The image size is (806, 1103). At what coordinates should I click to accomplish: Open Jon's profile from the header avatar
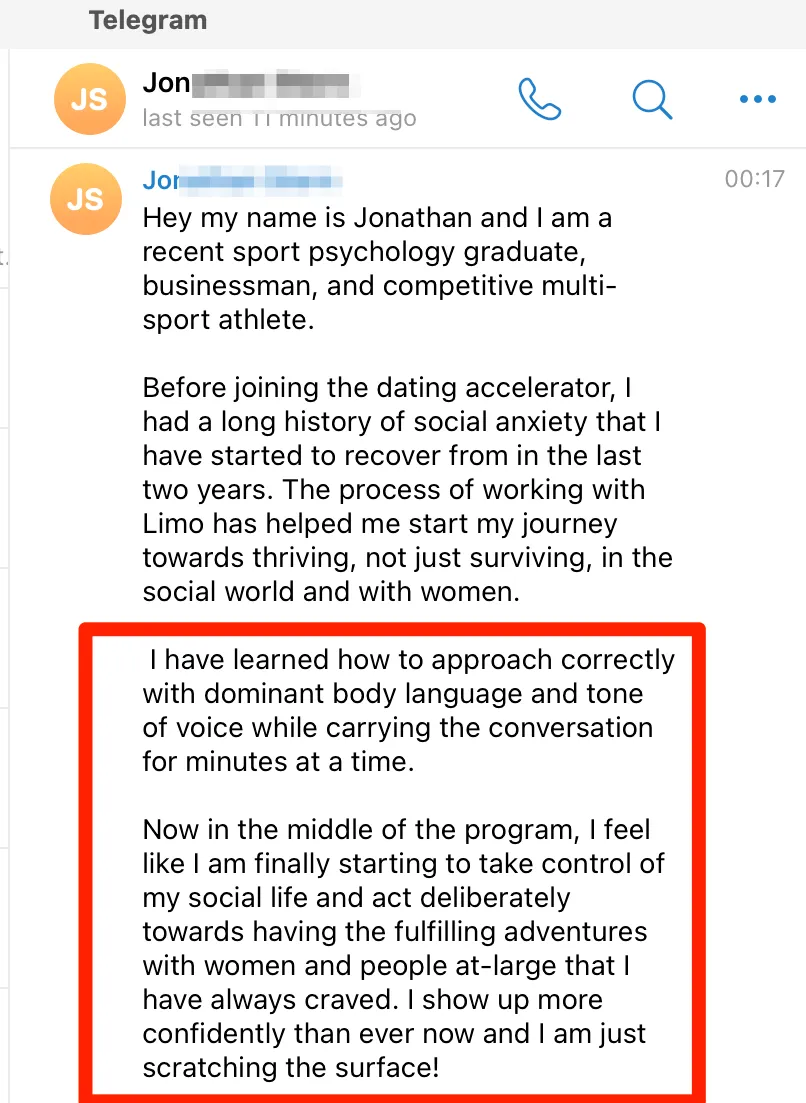[87, 100]
